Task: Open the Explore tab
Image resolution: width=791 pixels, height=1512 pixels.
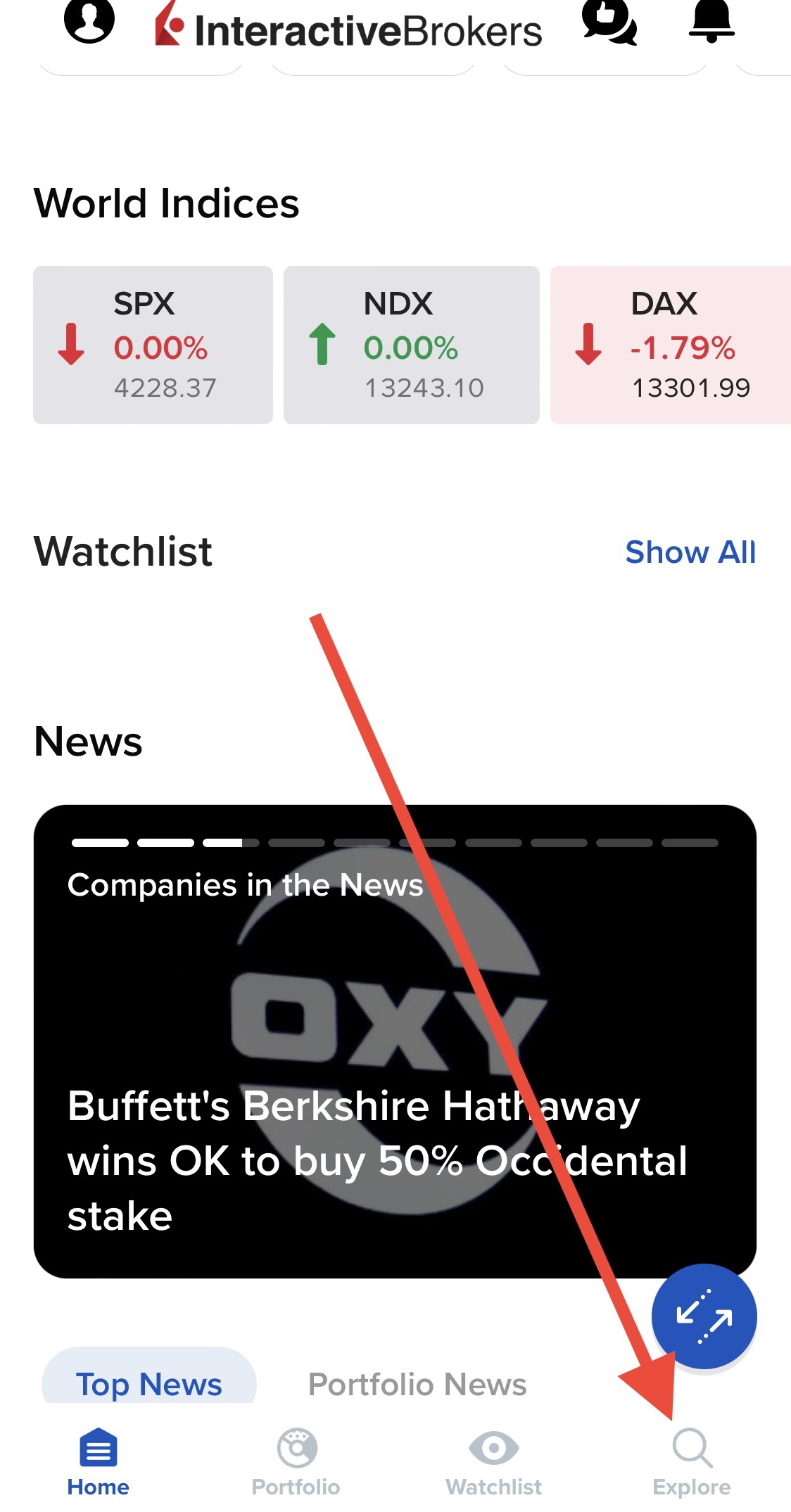Action: pyautogui.click(x=692, y=1461)
